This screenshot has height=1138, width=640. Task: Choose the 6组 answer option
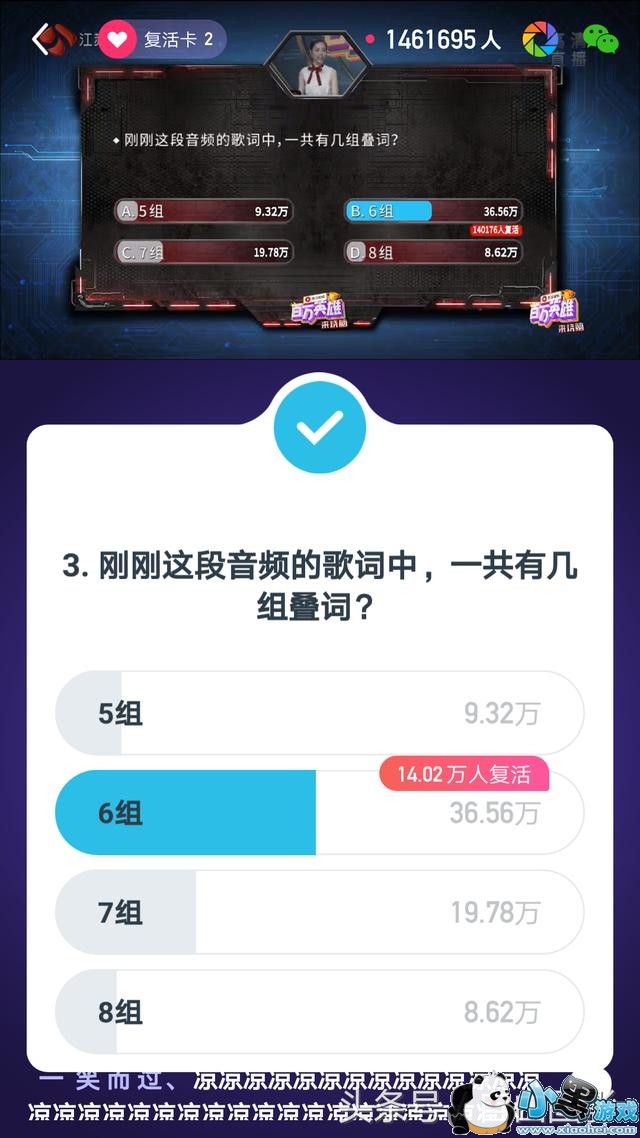[x=319, y=813]
